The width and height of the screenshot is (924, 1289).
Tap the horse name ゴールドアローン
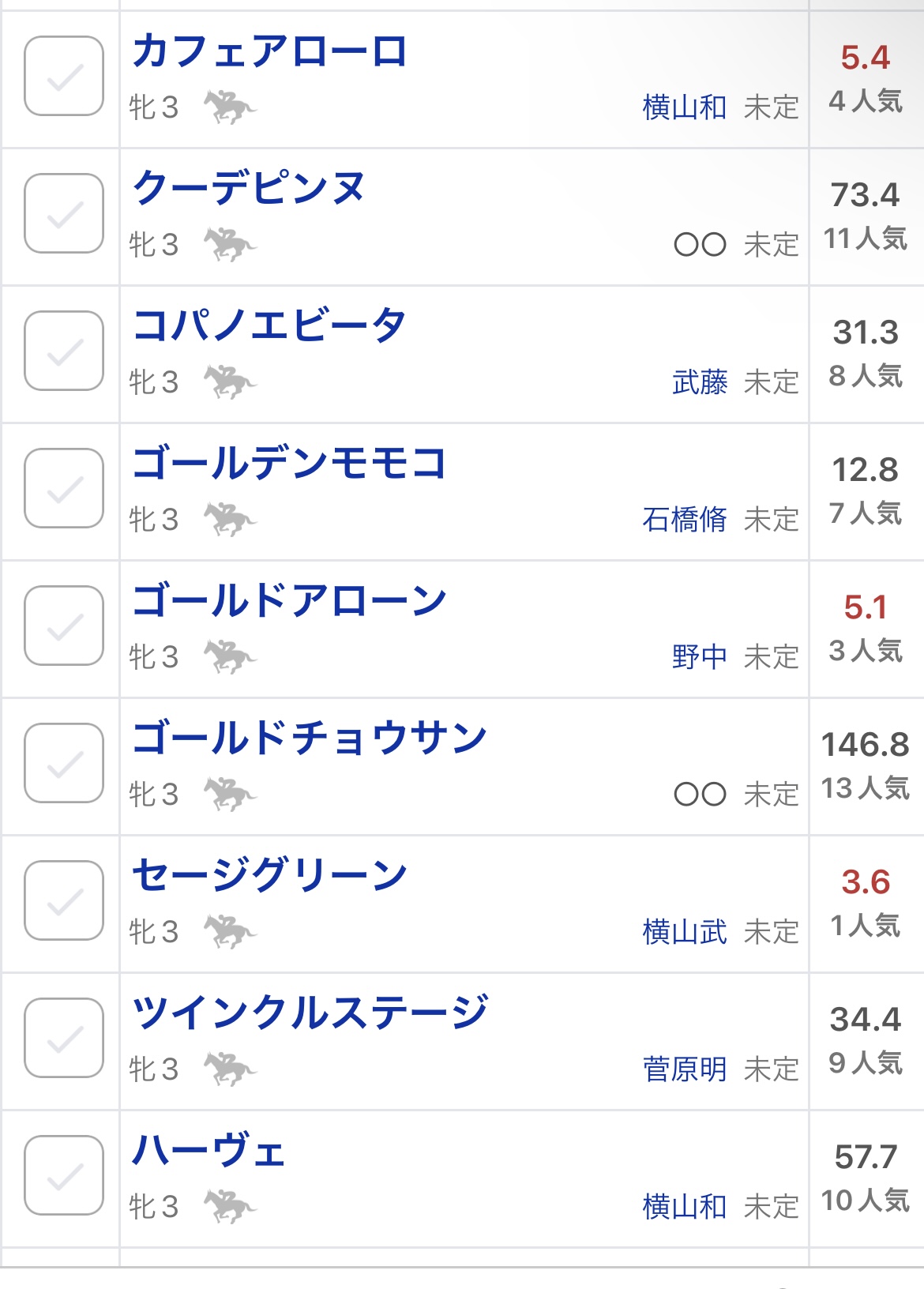point(289,602)
